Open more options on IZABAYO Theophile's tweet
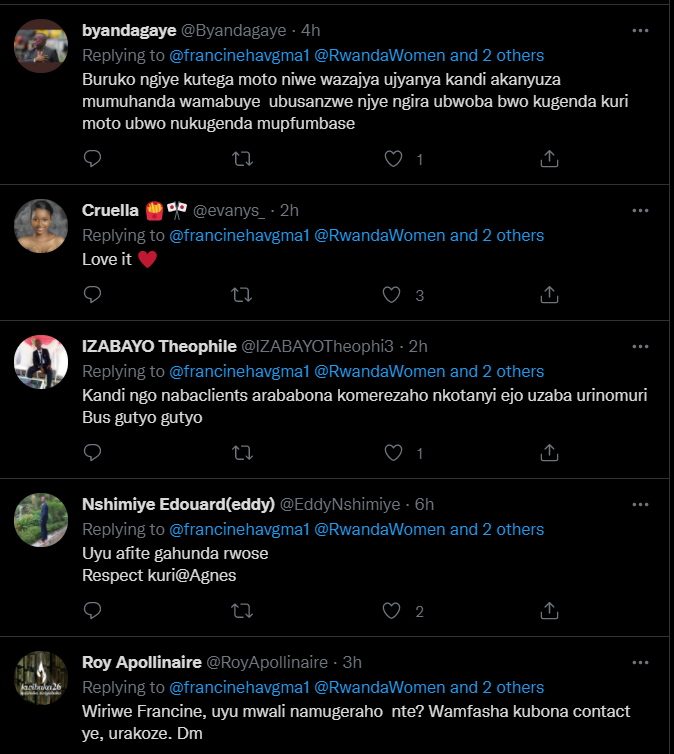The width and height of the screenshot is (674, 754). coord(640,346)
